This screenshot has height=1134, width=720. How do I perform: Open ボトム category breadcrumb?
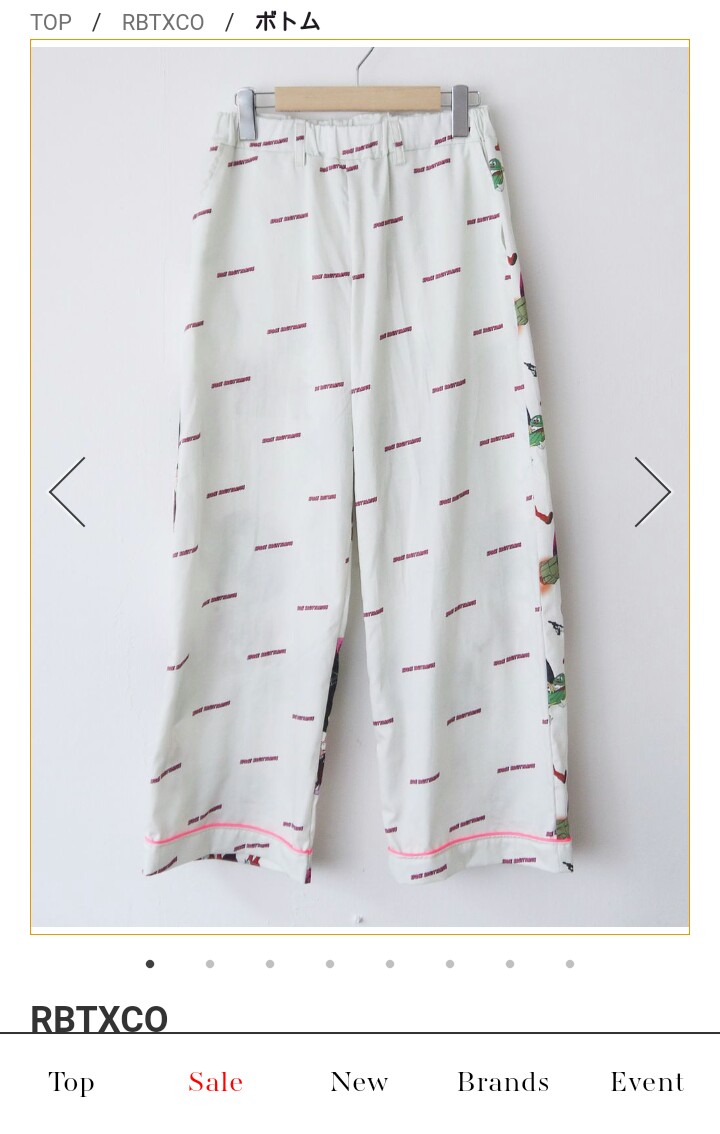(287, 22)
